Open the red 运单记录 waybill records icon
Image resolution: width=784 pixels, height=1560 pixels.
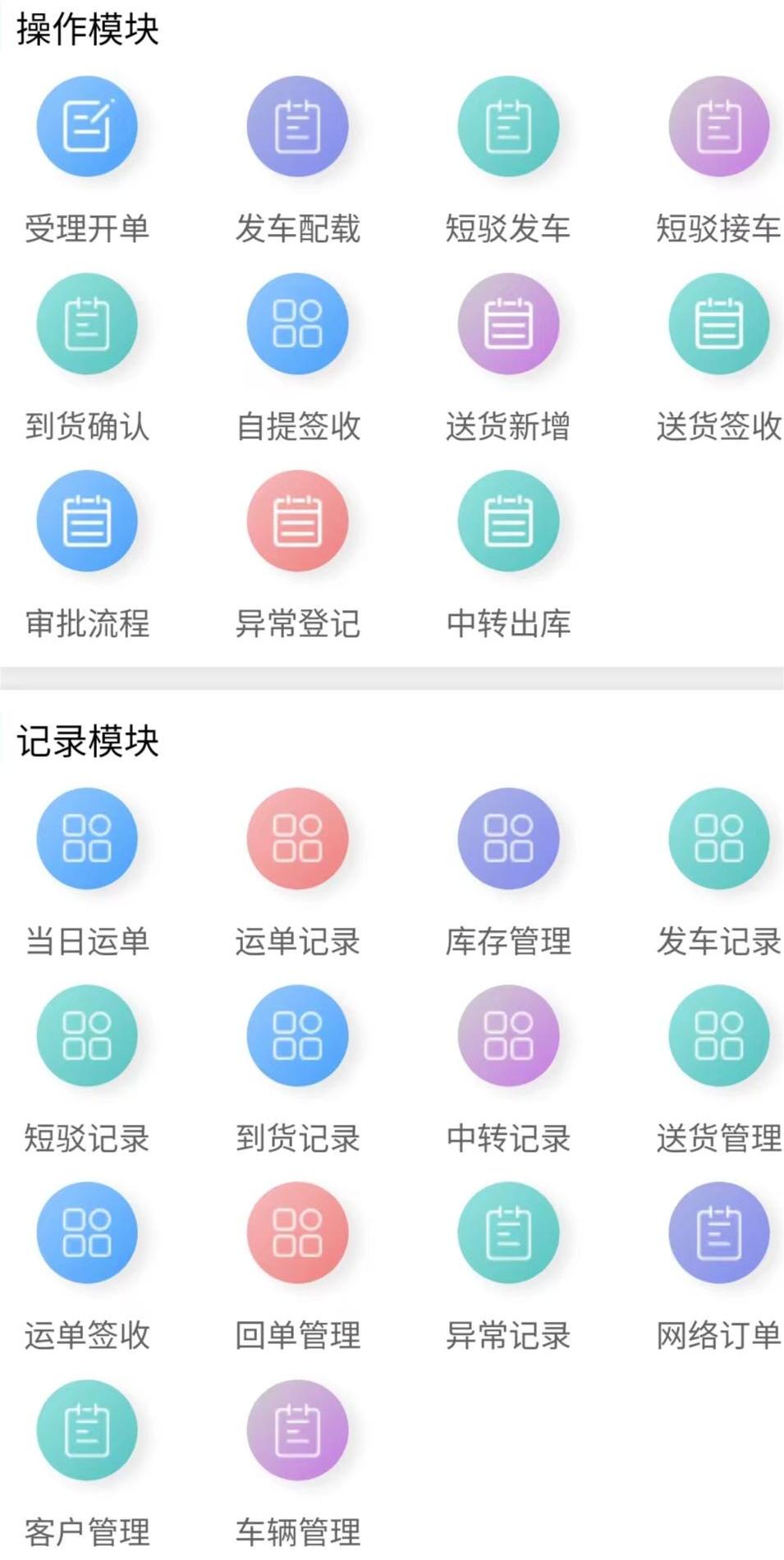(297, 837)
